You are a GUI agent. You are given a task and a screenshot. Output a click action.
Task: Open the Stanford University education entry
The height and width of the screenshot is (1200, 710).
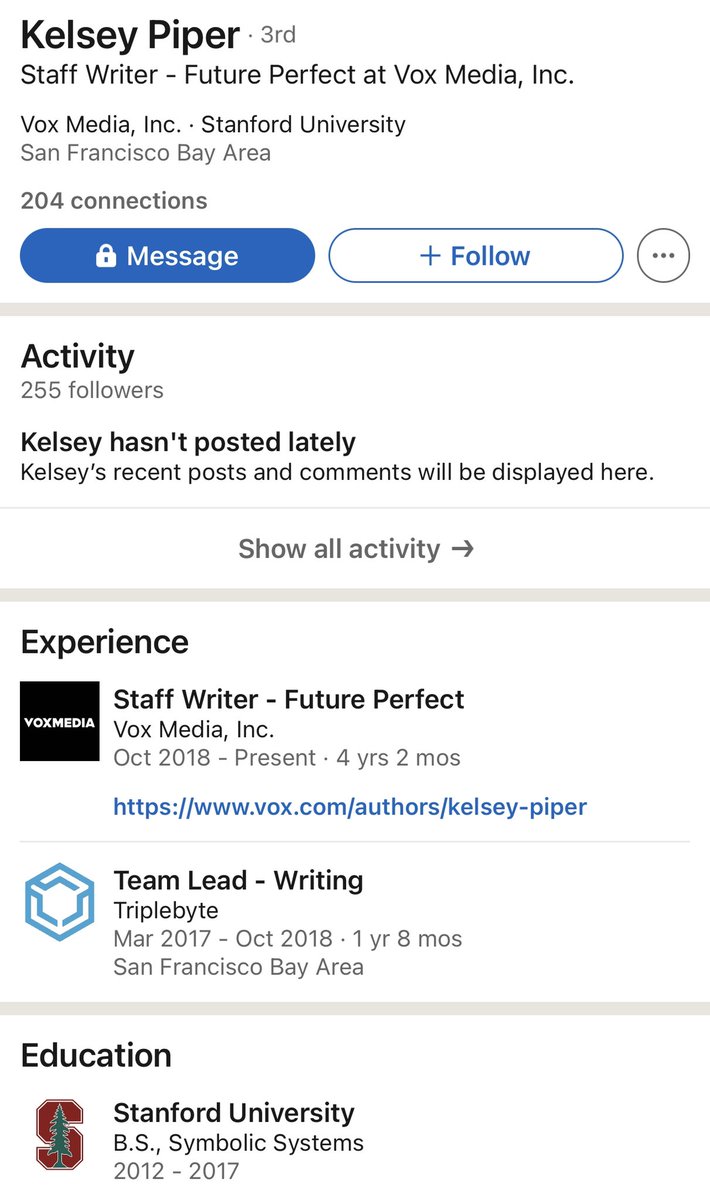[234, 1113]
